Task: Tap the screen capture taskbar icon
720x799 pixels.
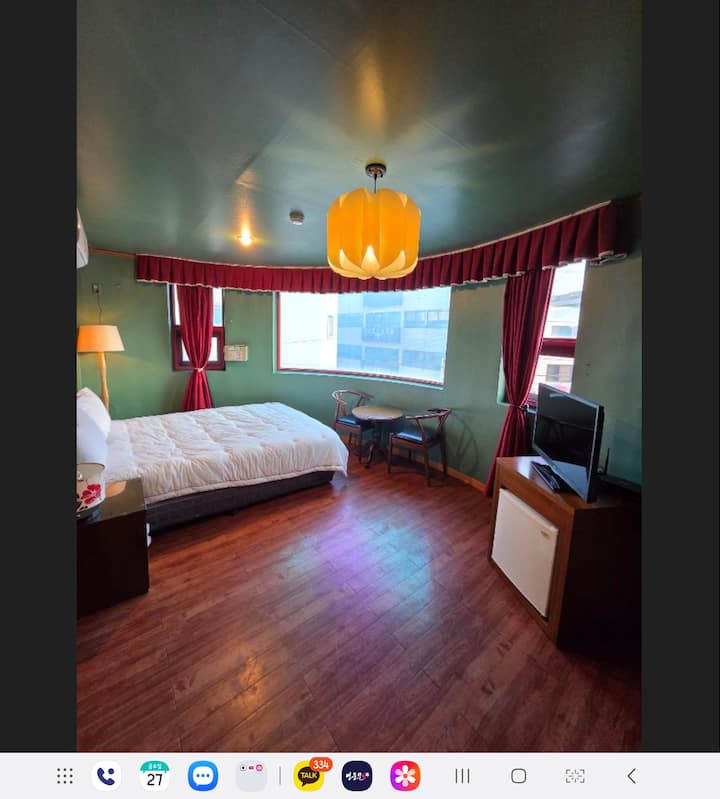Action: click(575, 776)
